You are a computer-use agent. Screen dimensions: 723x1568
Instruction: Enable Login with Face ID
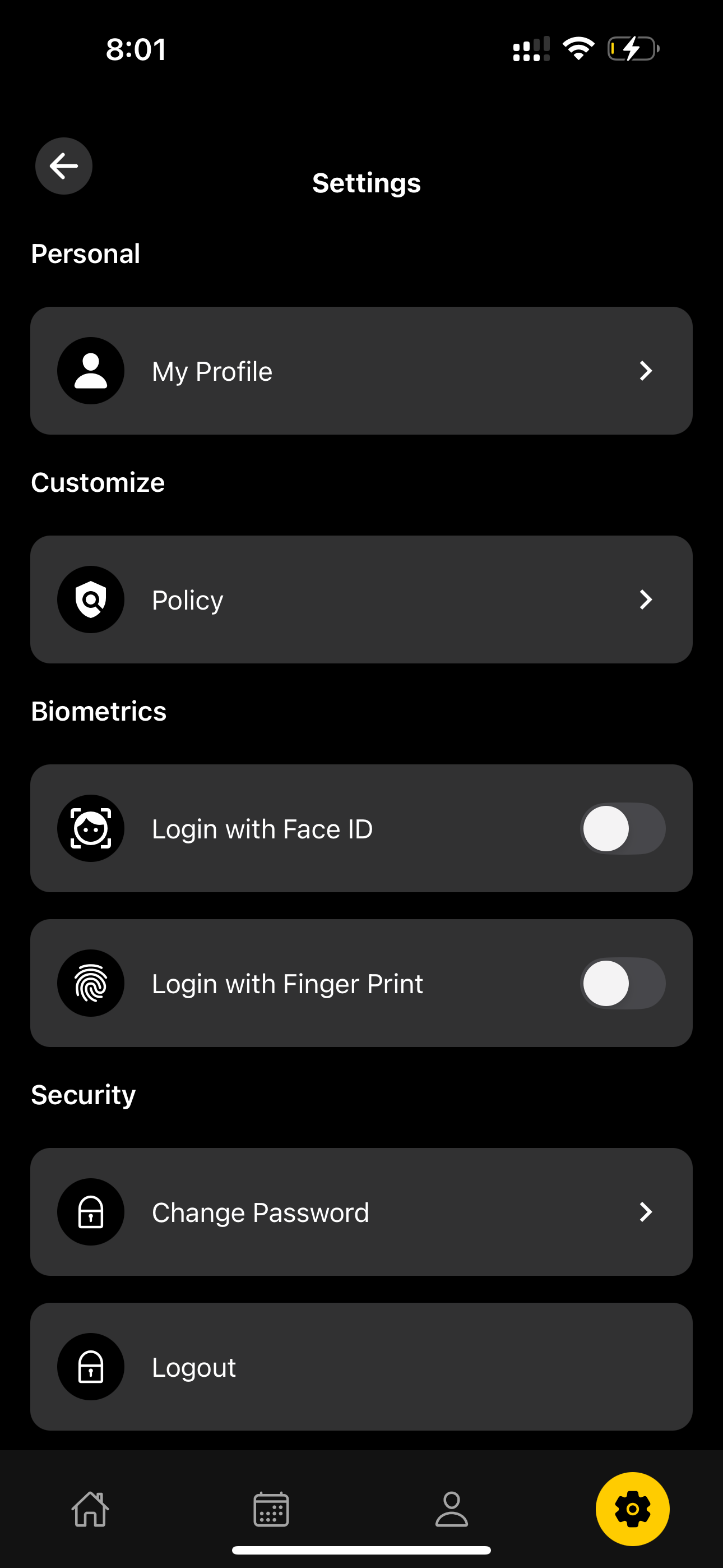point(623,828)
